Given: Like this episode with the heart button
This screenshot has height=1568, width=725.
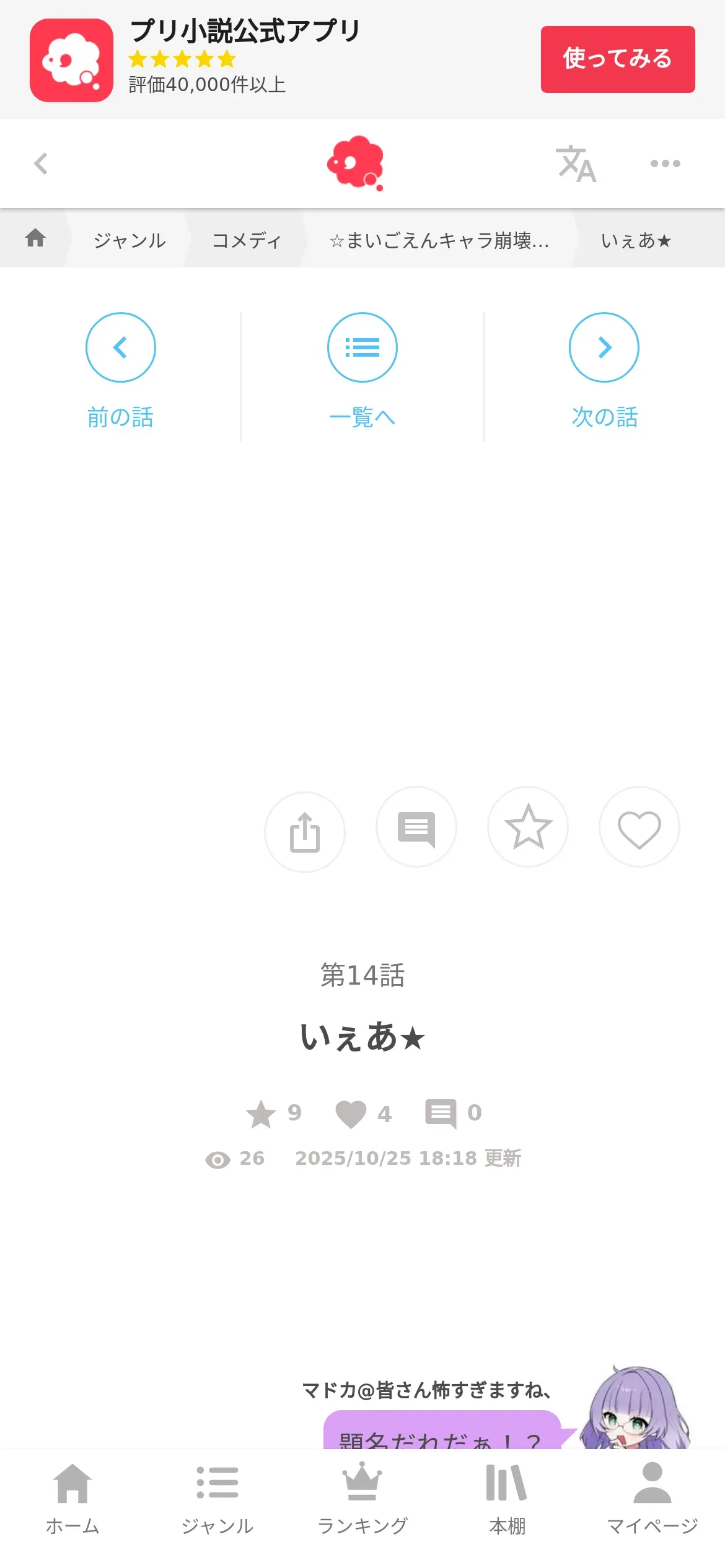Looking at the screenshot, I should [x=639, y=827].
